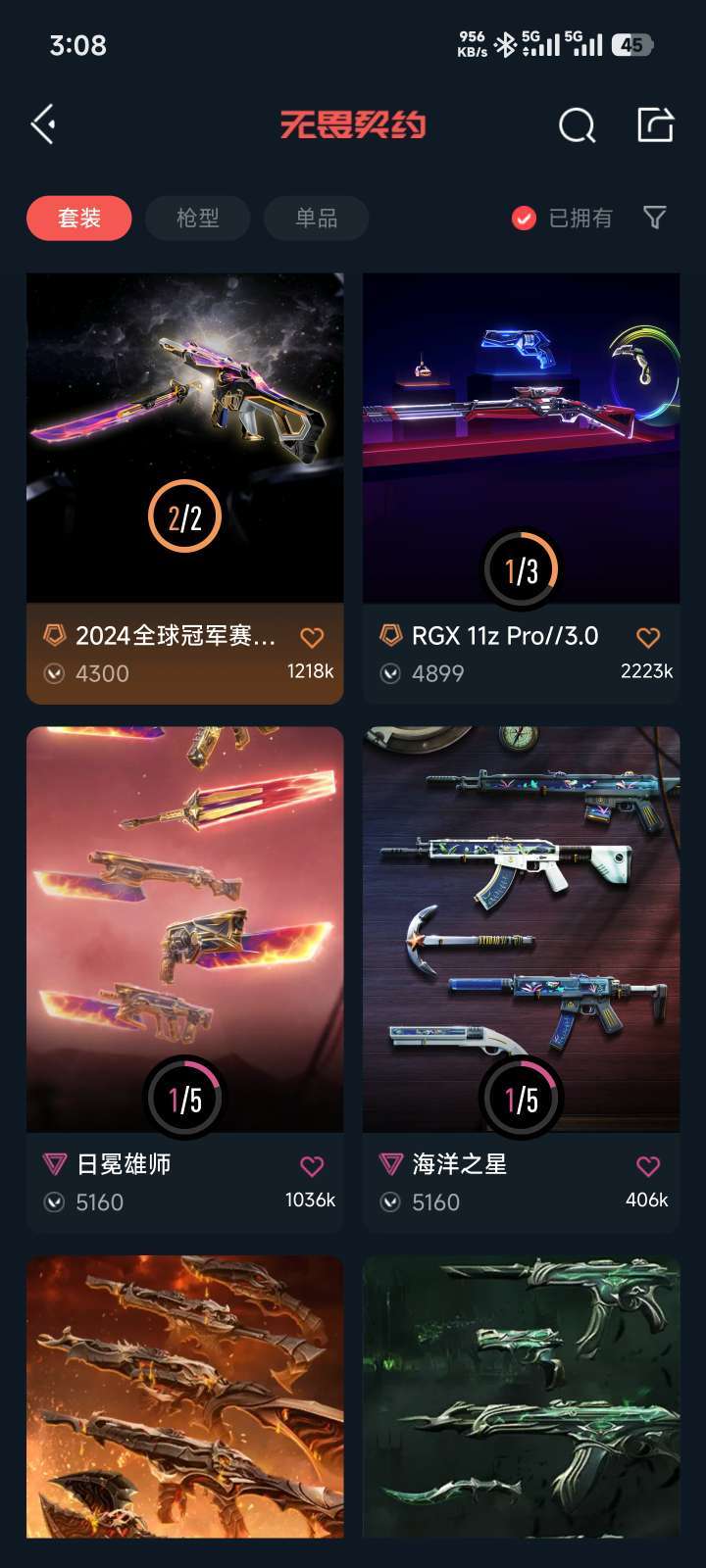Like the 海洋之星 bundle
This screenshot has width=706, height=1568.
(x=648, y=1166)
